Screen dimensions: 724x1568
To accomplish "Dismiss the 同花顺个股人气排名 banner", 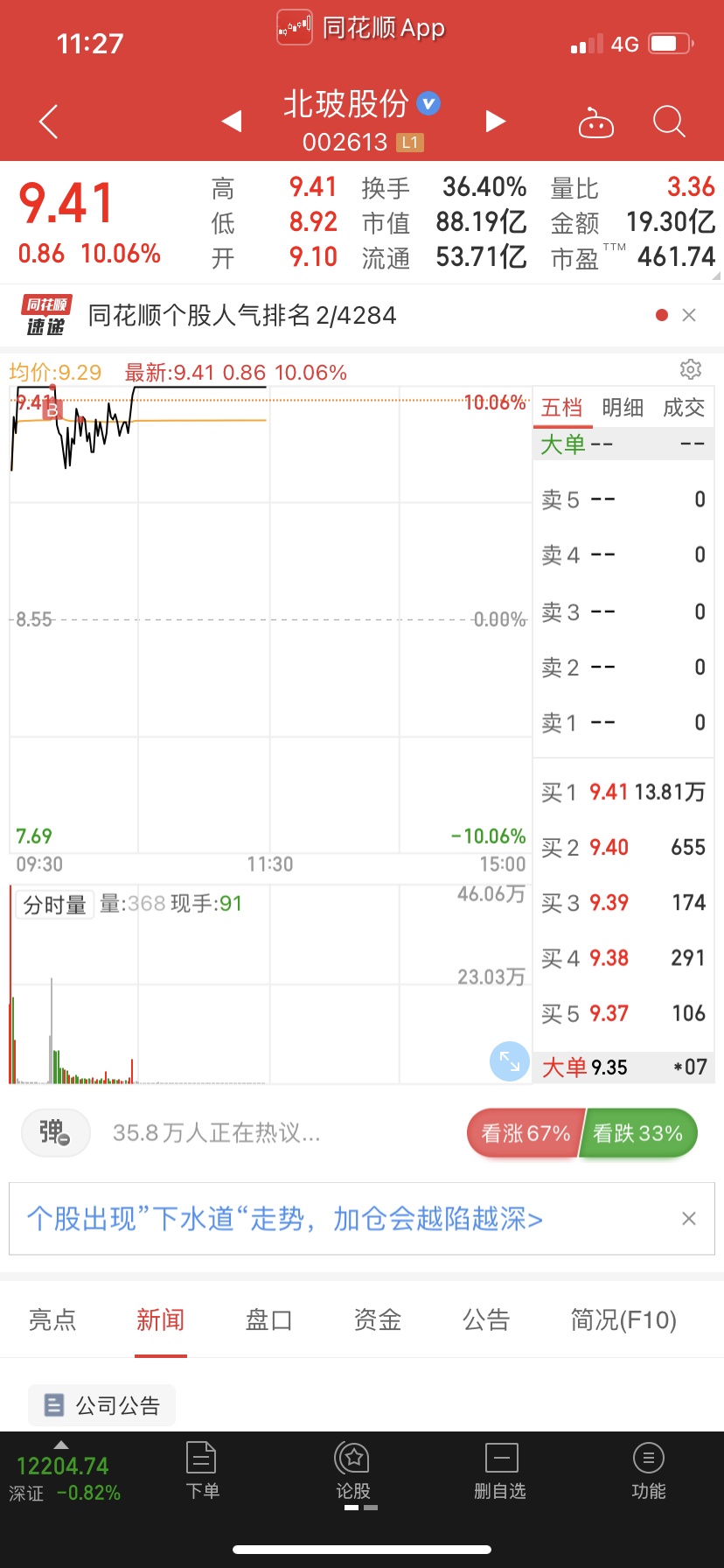I will [x=689, y=315].
